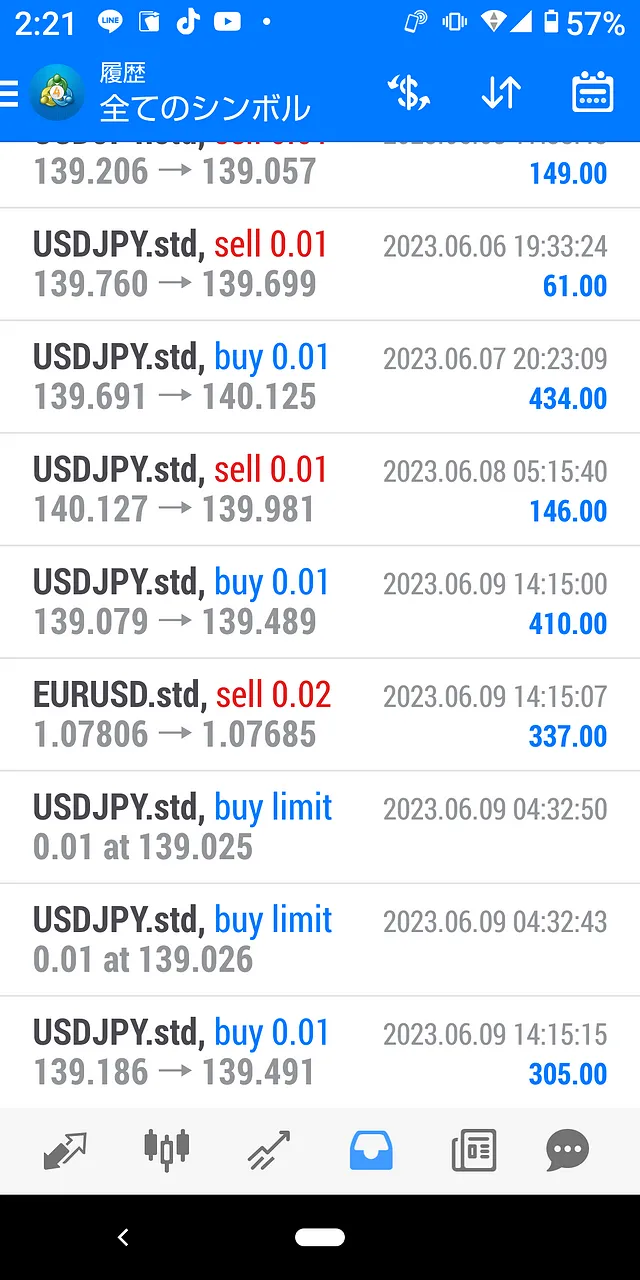640x1280 pixels.
Task: Open the buy limit order at 139.026
Action: pyautogui.click(x=320, y=940)
